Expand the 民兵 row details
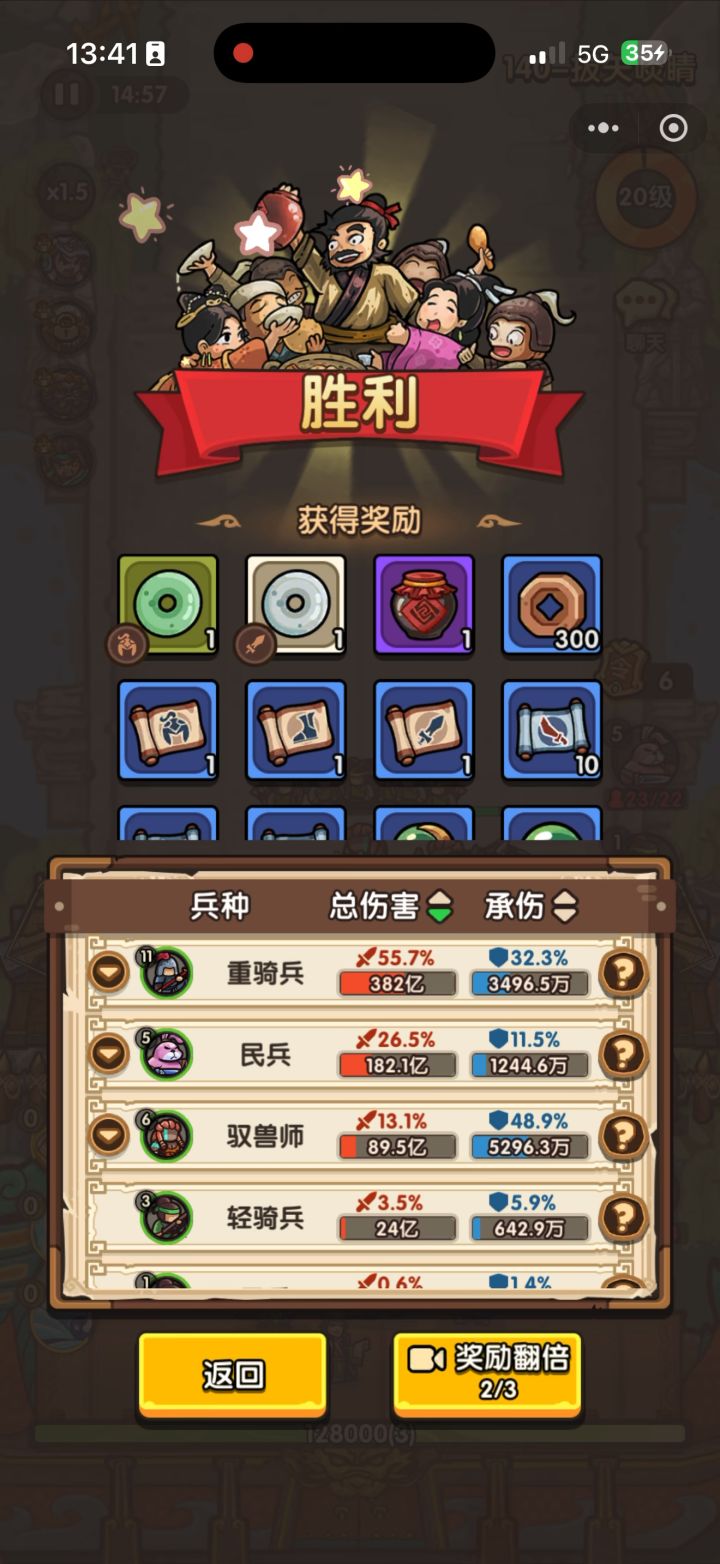 pyautogui.click(x=108, y=1052)
